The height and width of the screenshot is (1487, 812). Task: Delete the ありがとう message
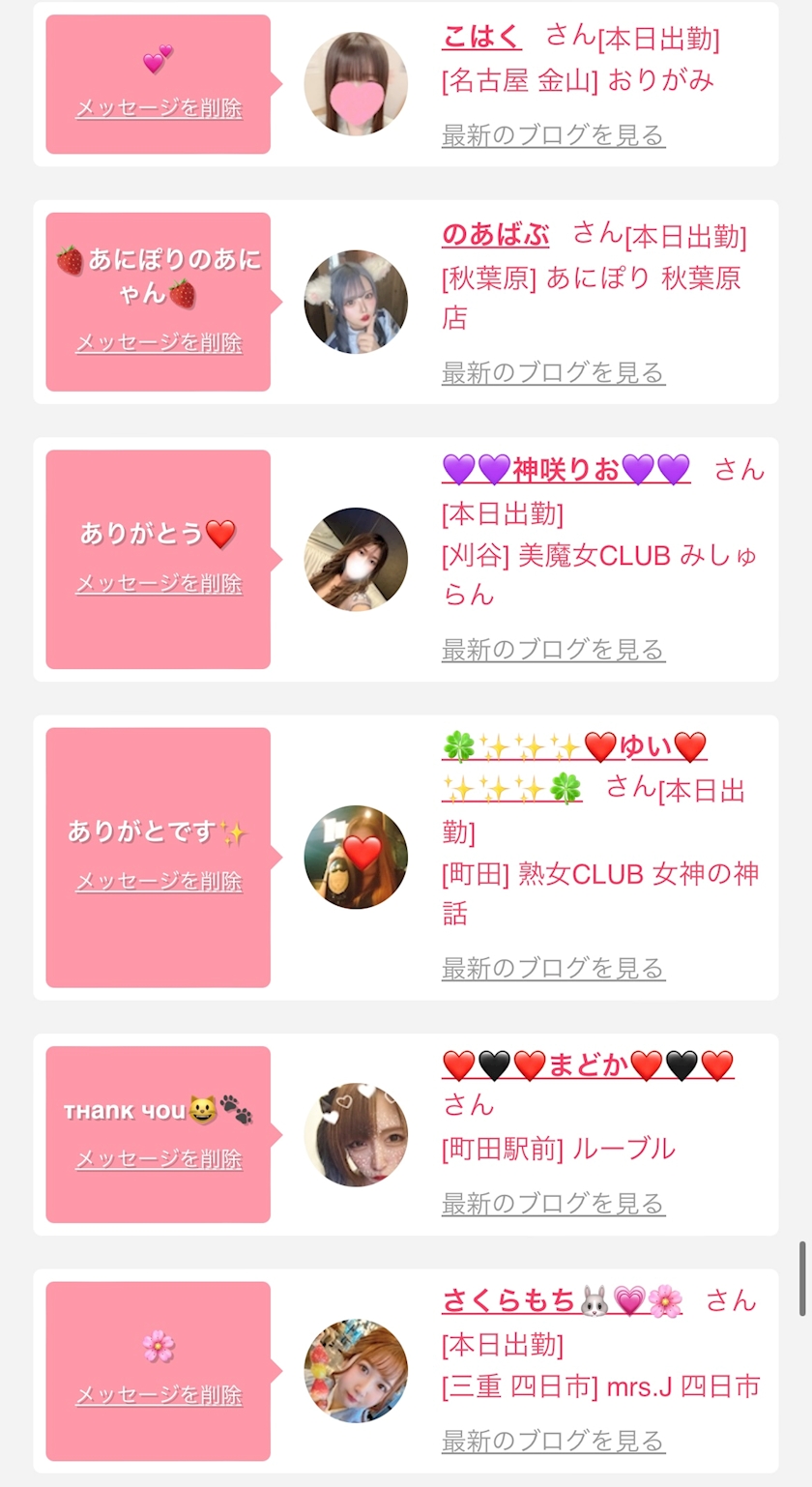click(x=159, y=583)
